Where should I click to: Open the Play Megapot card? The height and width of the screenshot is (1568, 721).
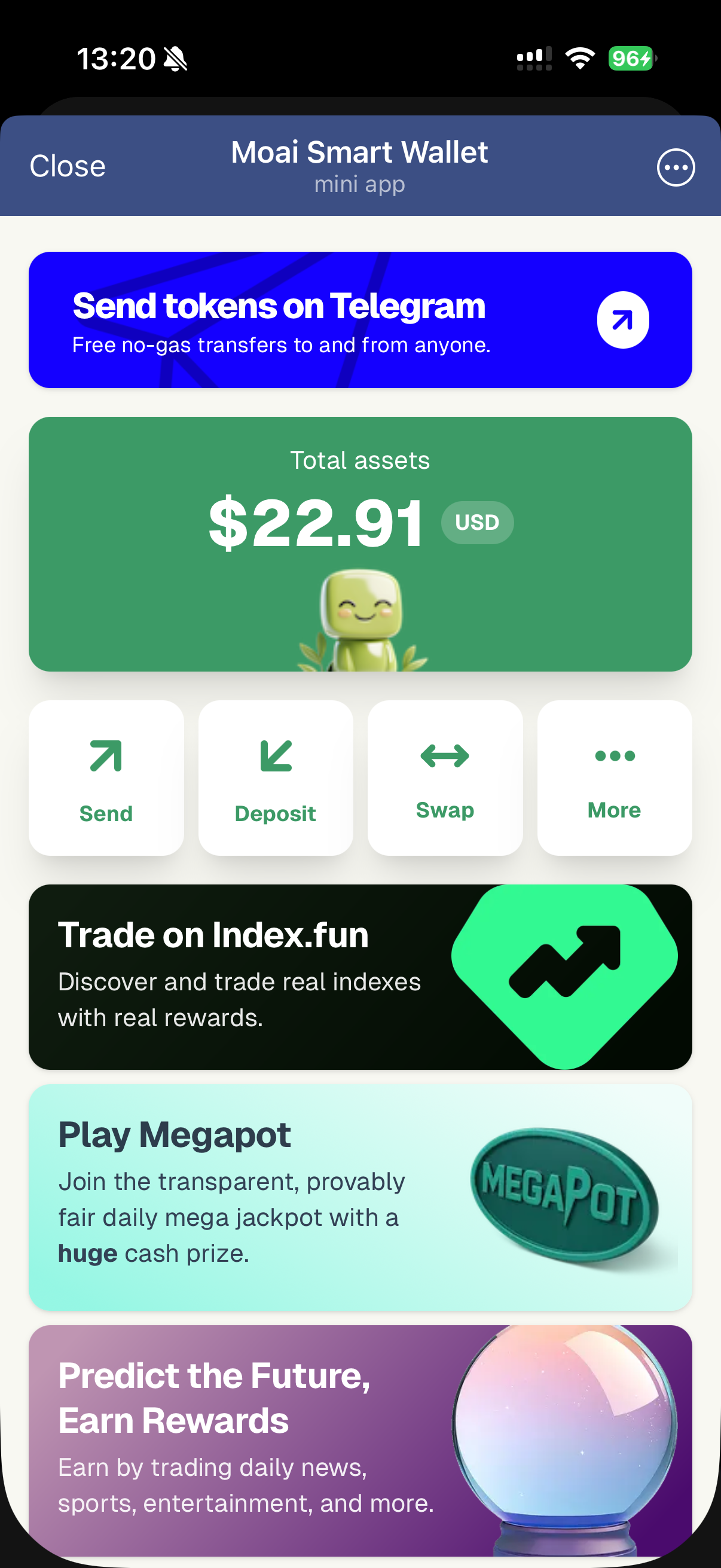click(359, 1197)
